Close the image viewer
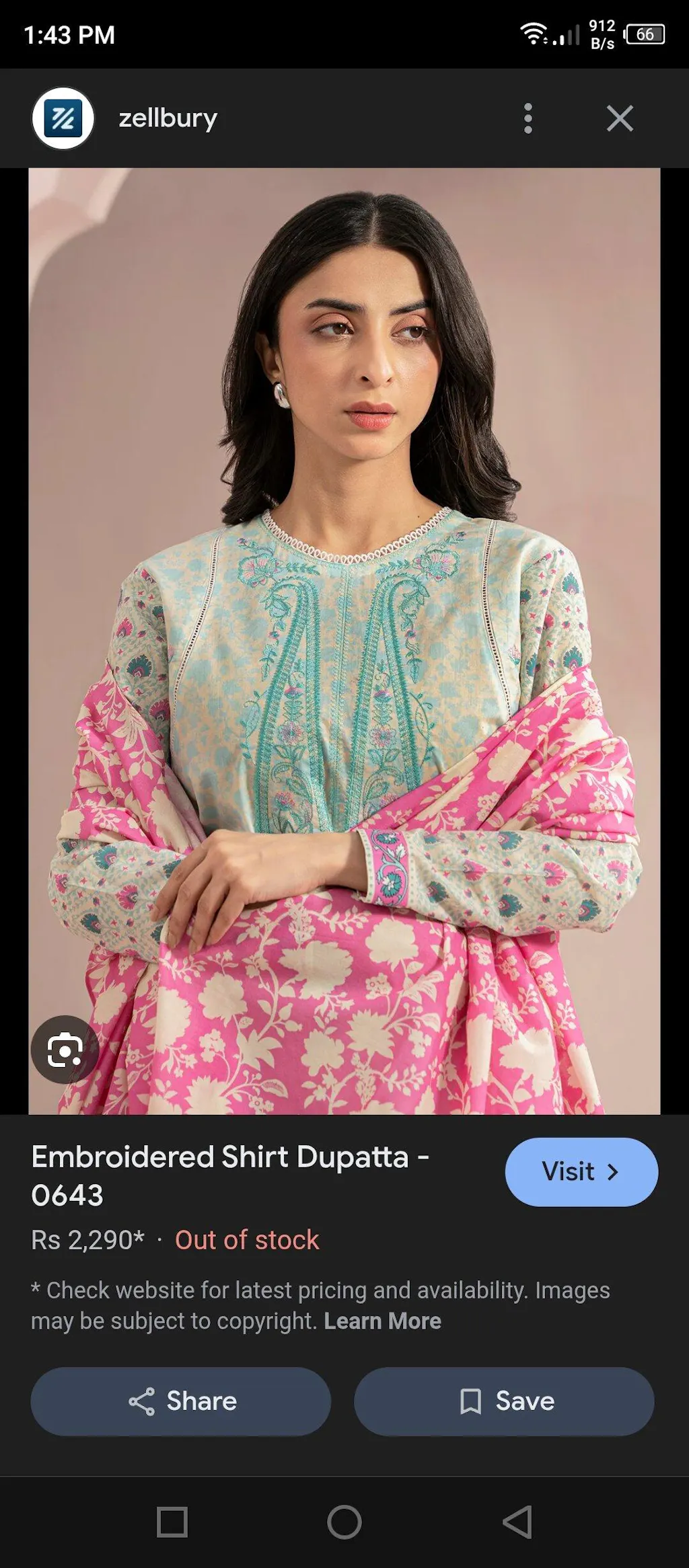Screen dimensions: 689x1568 point(620,118)
